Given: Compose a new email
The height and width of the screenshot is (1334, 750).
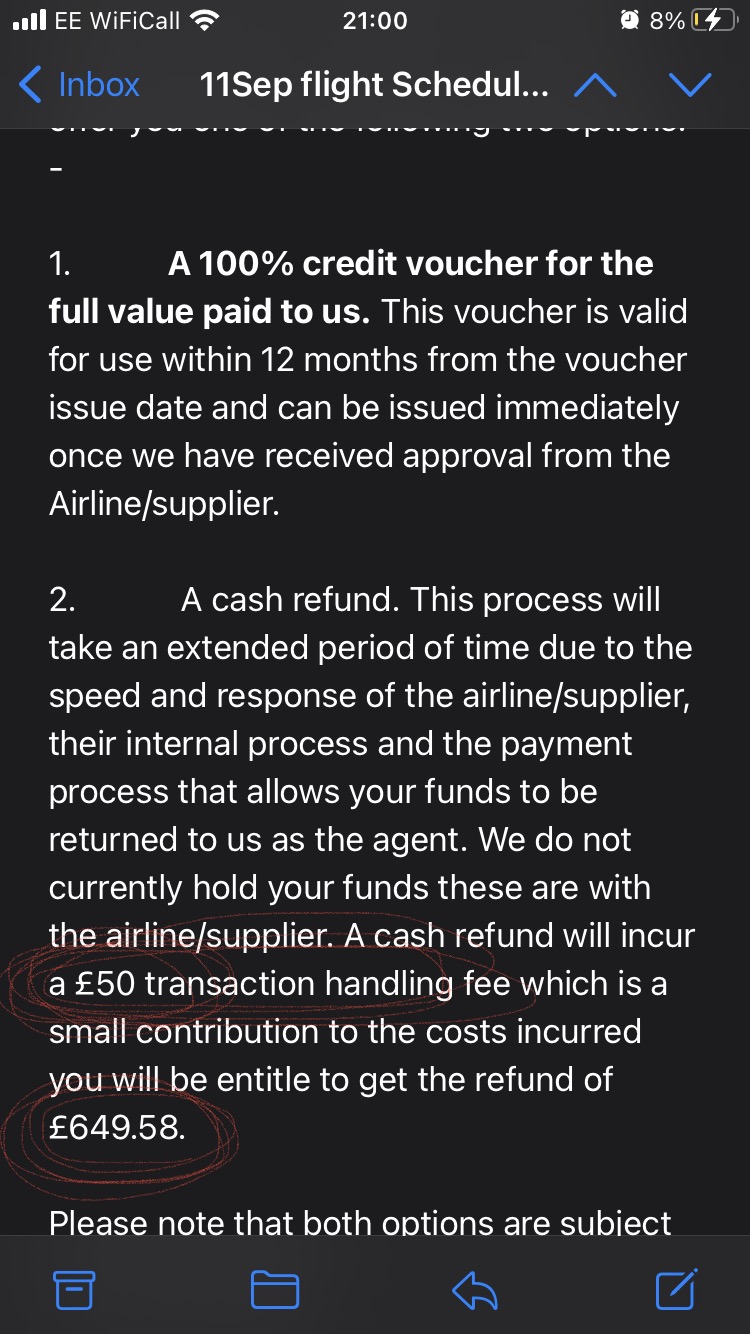Looking at the screenshot, I should 676,1290.
